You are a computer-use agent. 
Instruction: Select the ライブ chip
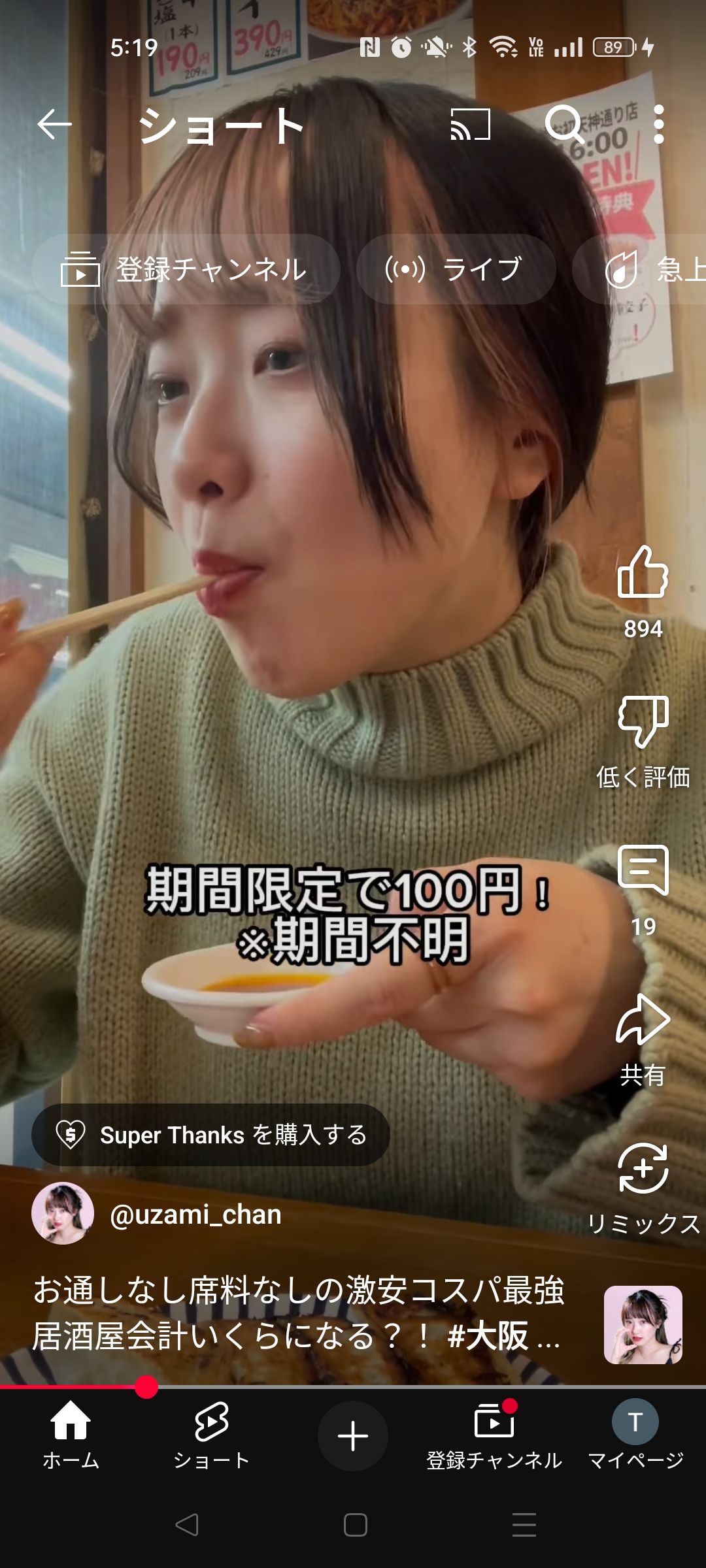pyautogui.click(x=456, y=269)
